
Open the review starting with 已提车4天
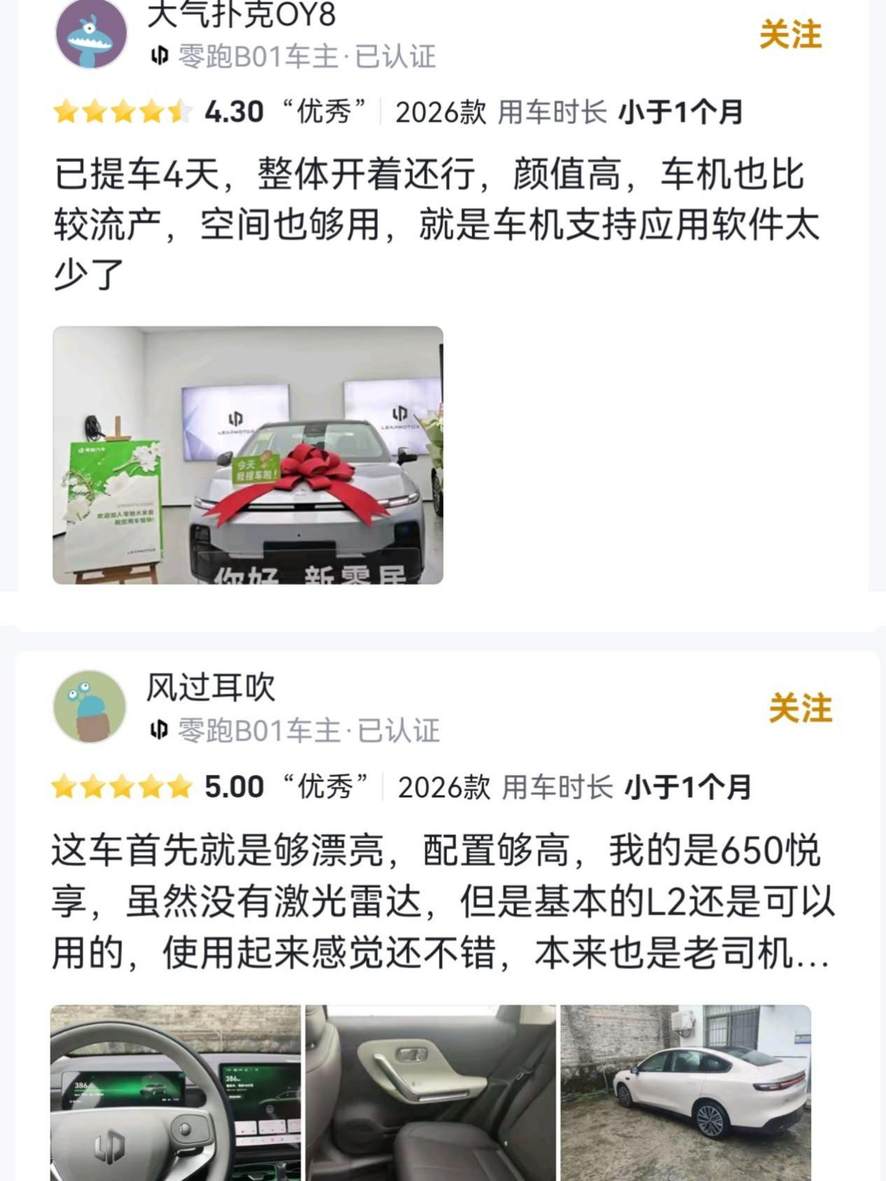click(436, 225)
